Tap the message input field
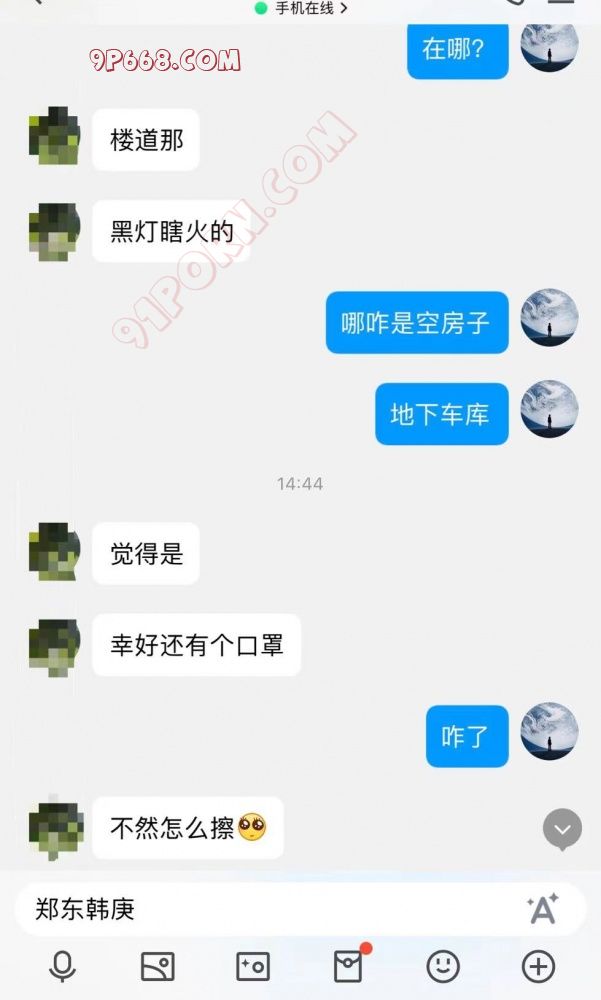Image resolution: width=601 pixels, height=1000 pixels. [x=270, y=909]
